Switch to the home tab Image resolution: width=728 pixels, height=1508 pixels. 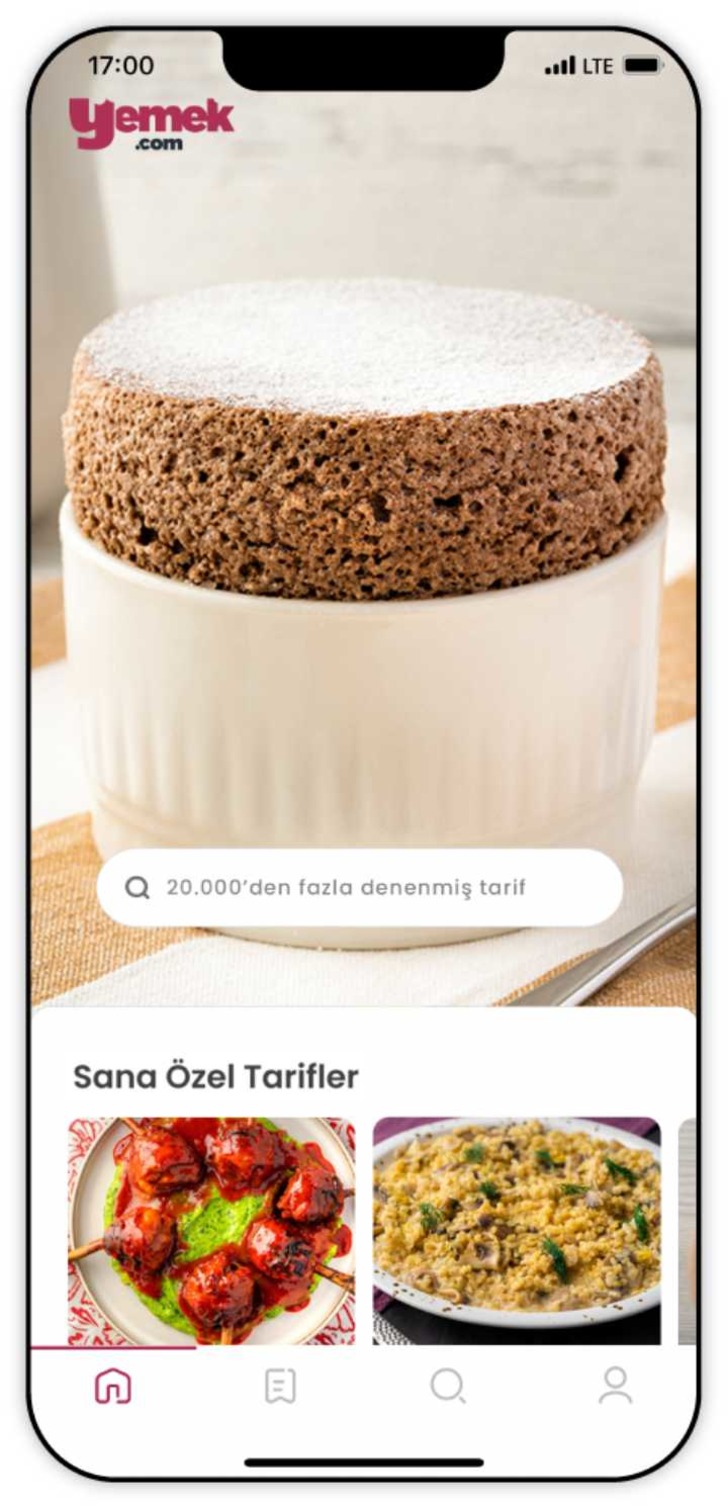point(113,1386)
